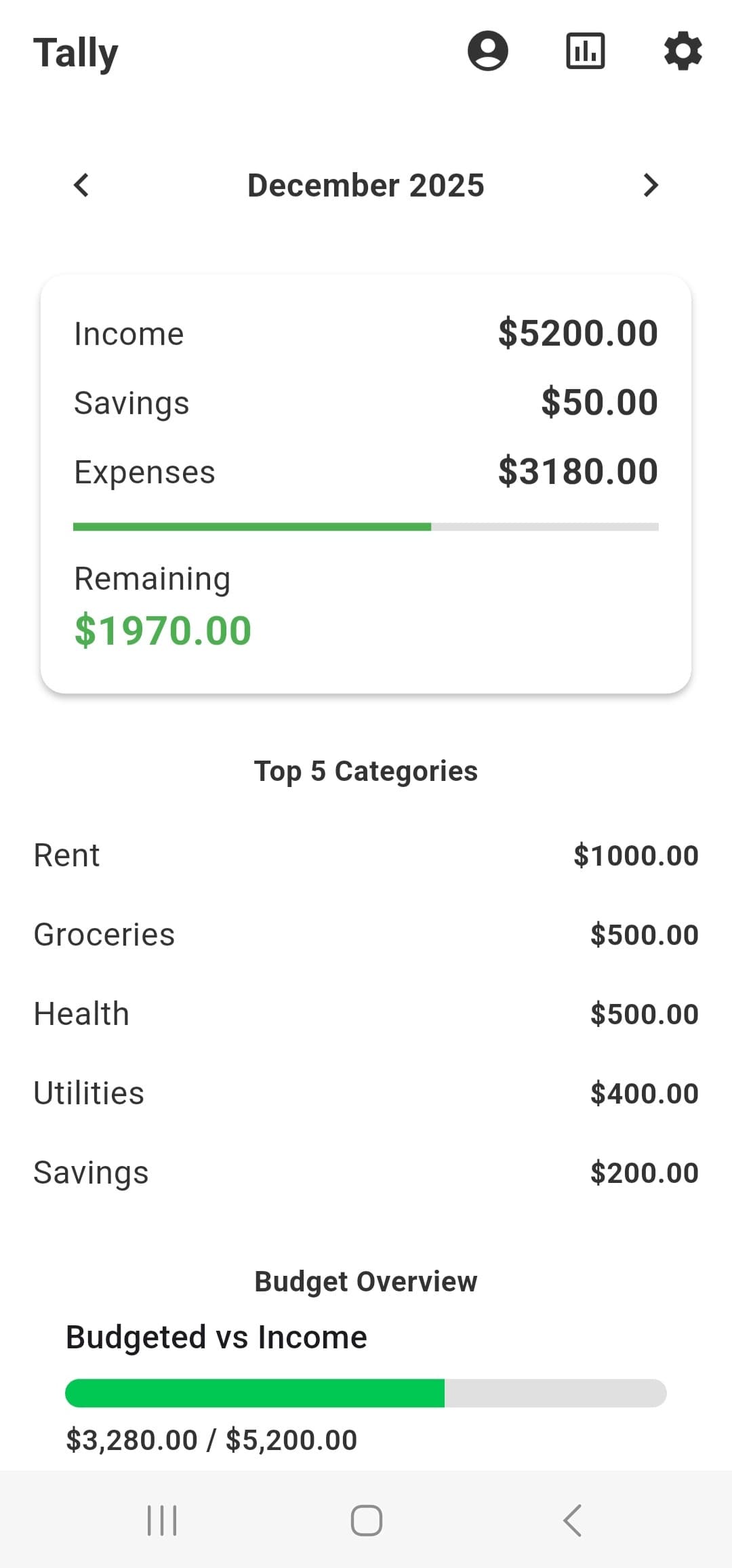Screen dimensions: 732x1568
Task: Open the statistics chart icon
Action: pyautogui.click(x=584, y=51)
